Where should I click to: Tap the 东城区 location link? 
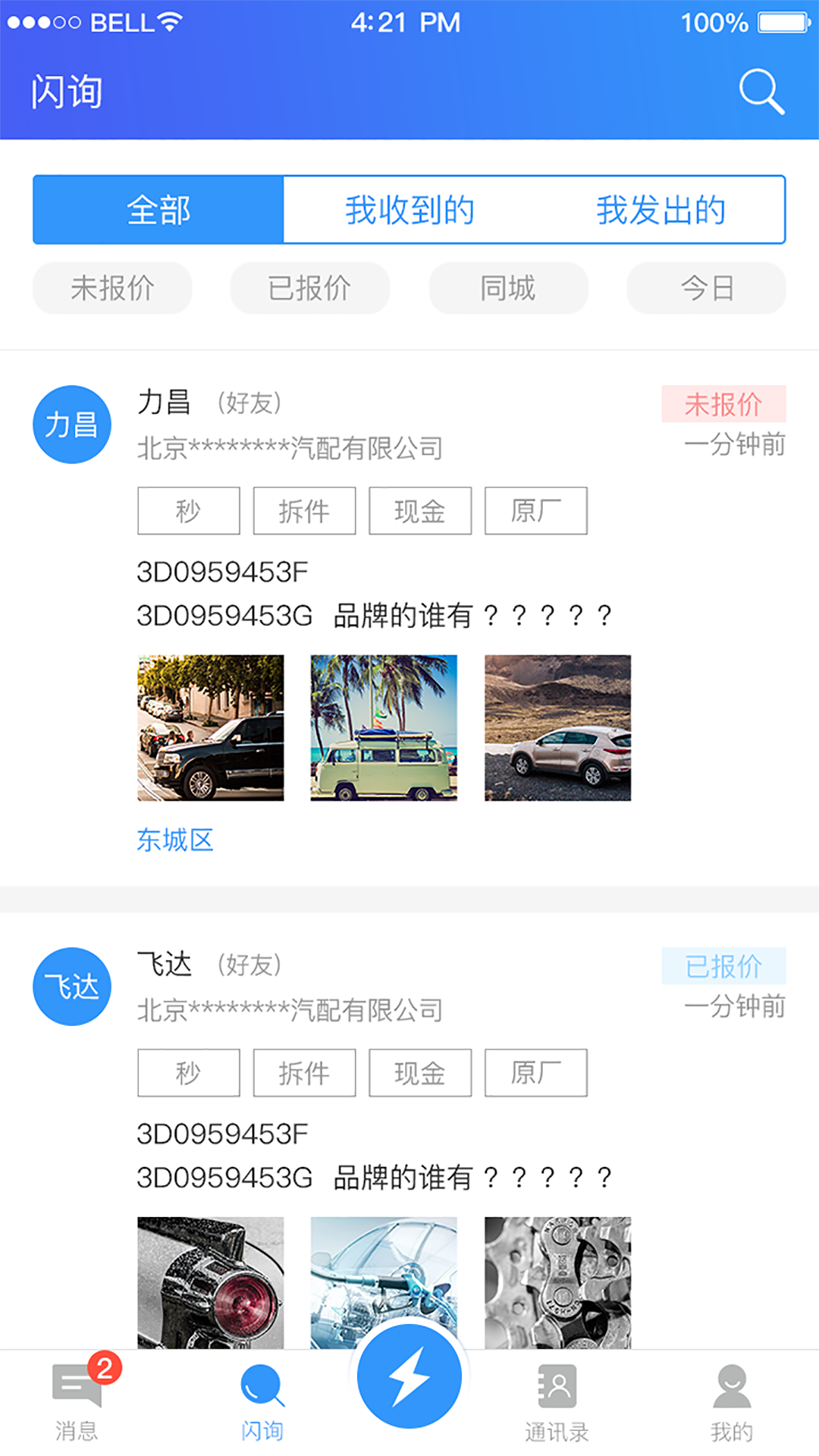point(175,840)
